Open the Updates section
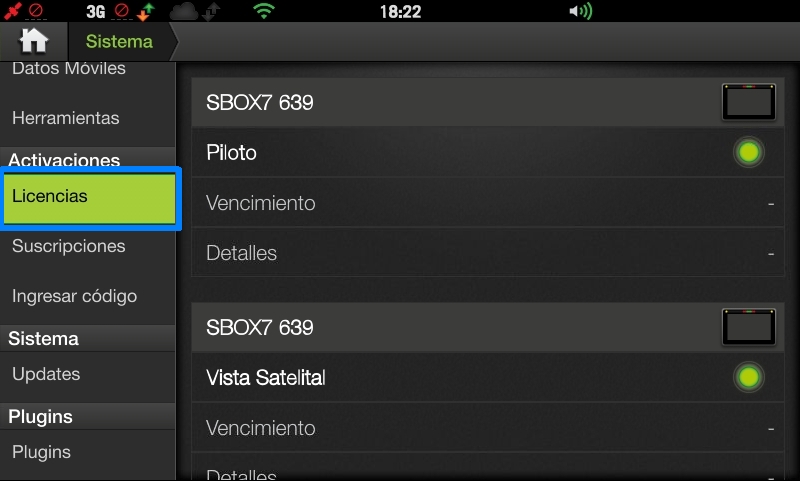Viewport: 800px width, 481px height. click(x=46, y=374)
